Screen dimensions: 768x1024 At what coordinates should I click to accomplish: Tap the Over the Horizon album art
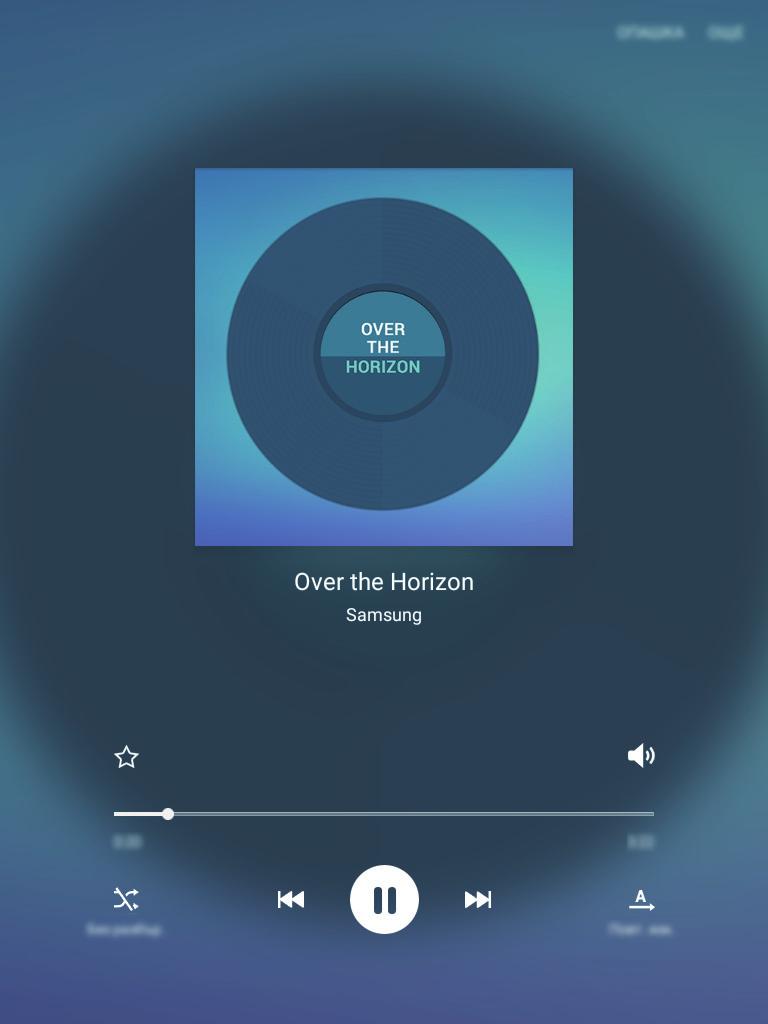click(384, 357)
